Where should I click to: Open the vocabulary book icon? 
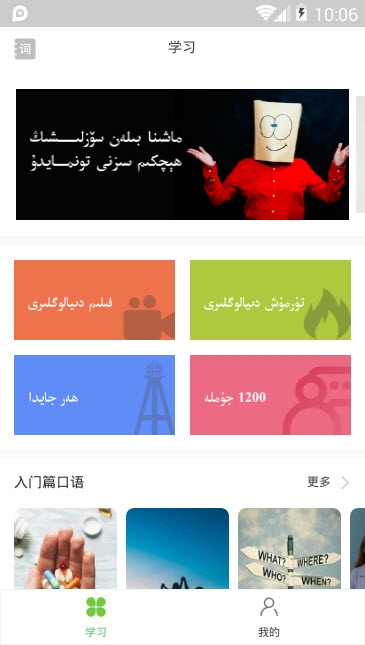point(25,49)
